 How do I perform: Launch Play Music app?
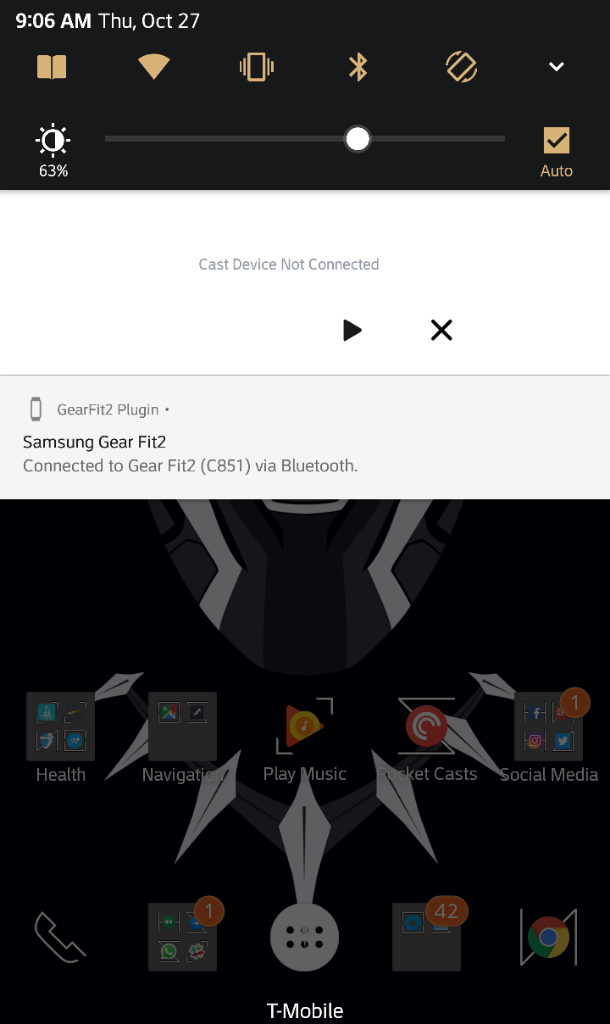click(304, 727)
